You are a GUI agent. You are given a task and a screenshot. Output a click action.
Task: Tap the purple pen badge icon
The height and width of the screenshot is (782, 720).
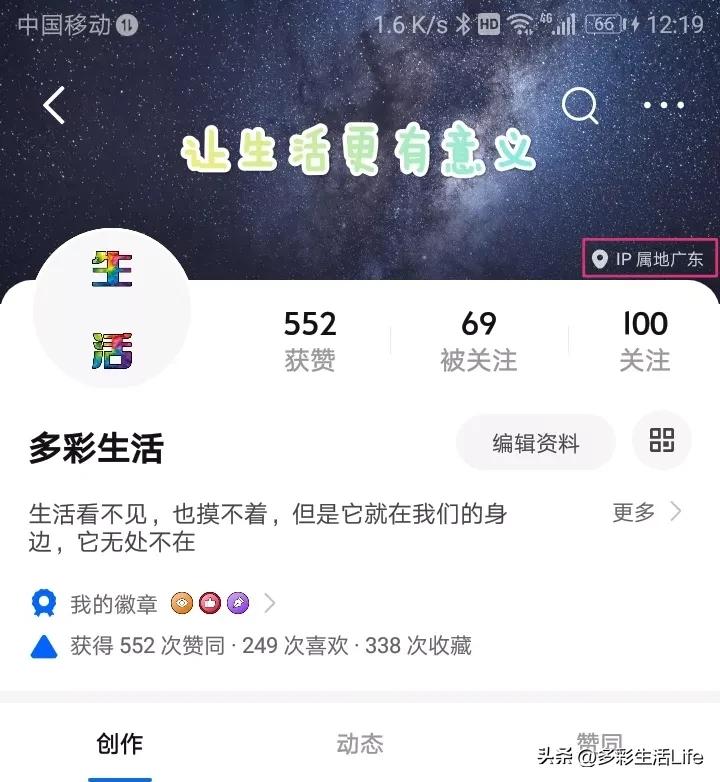(237, 603)
